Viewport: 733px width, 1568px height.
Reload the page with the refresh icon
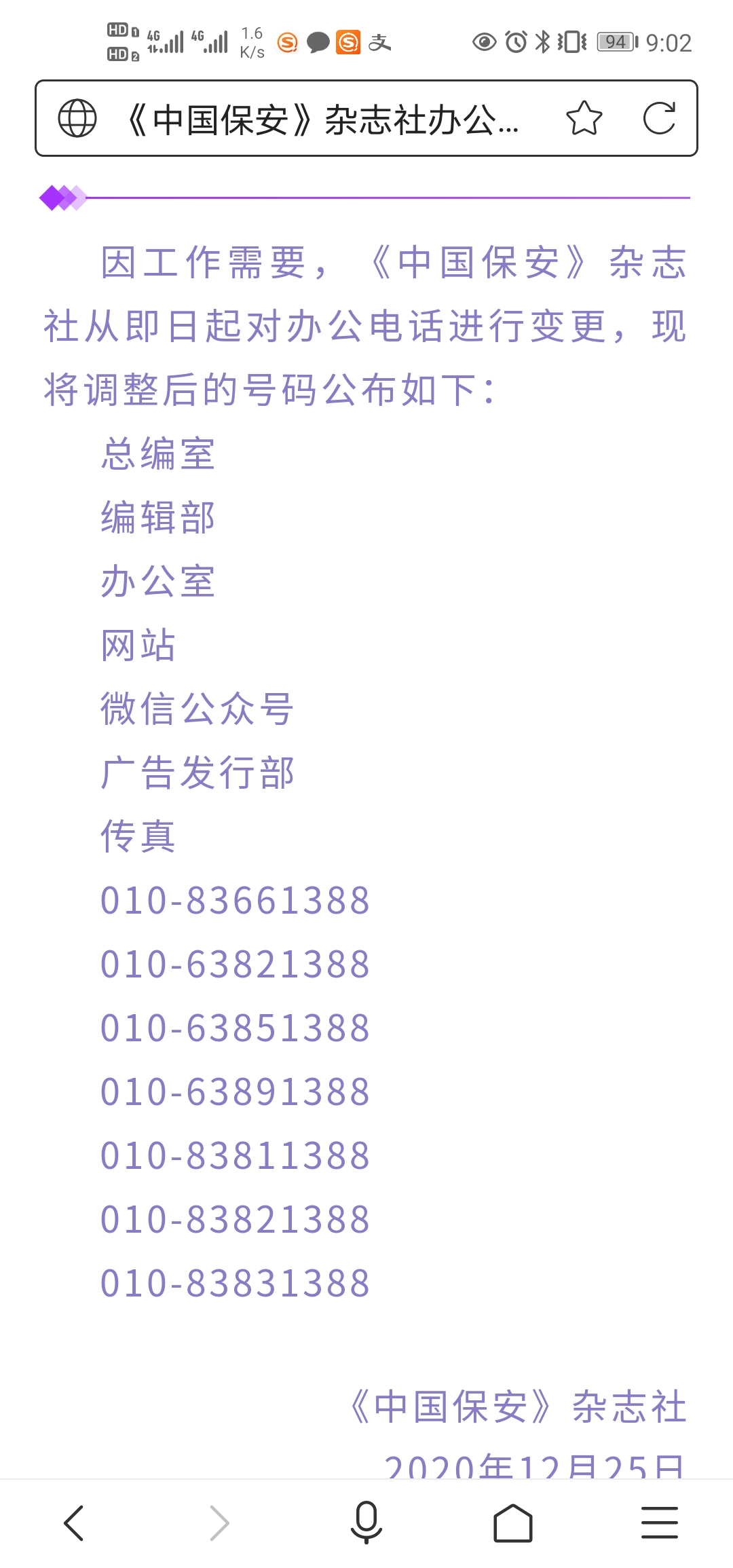click(659, 119)
